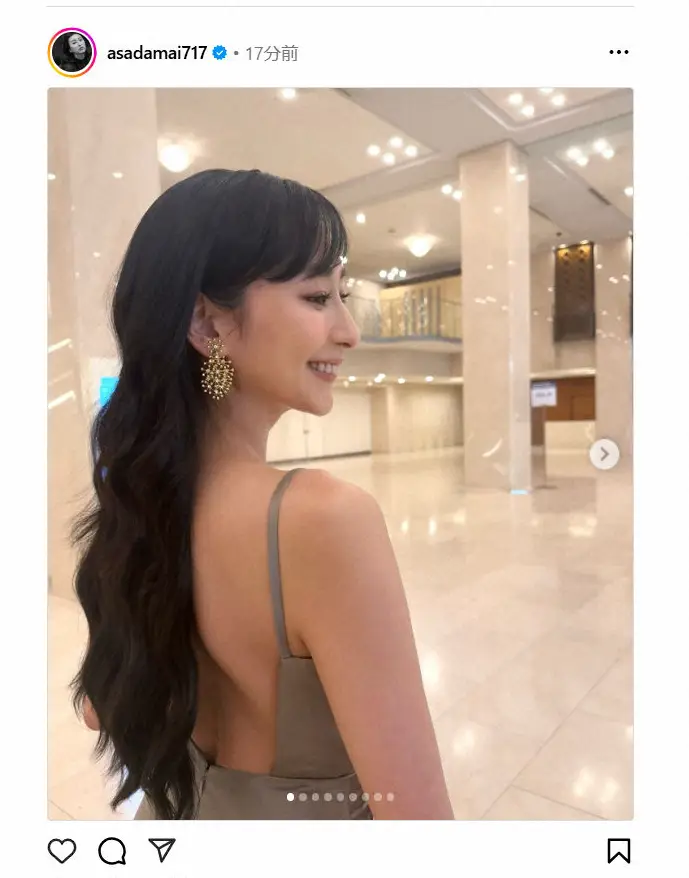The width and height of the screenshot is (689, 878).
Task: Open the post's three-dot options menu
Action: (x=619, y=53)
